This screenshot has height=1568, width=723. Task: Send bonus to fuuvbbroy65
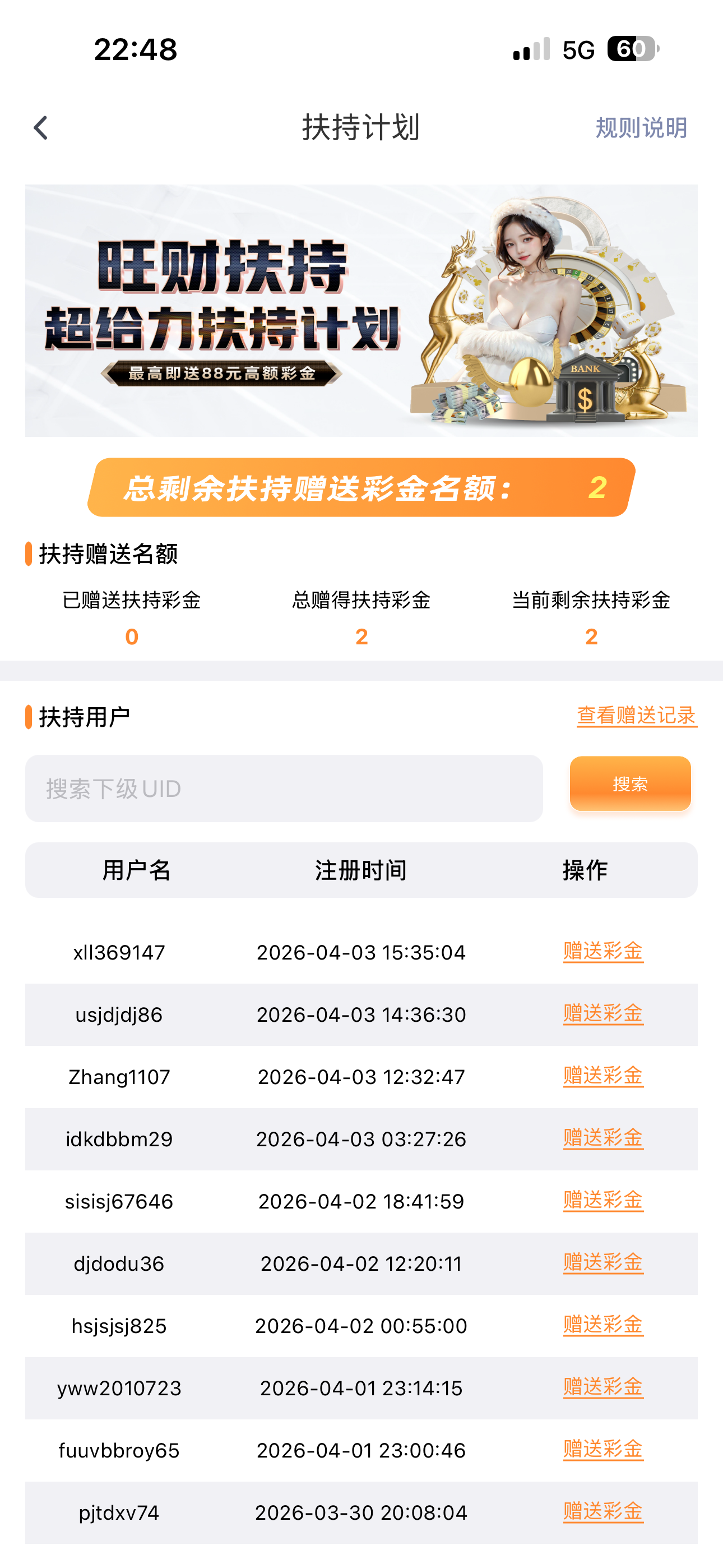click(602, 1449)
